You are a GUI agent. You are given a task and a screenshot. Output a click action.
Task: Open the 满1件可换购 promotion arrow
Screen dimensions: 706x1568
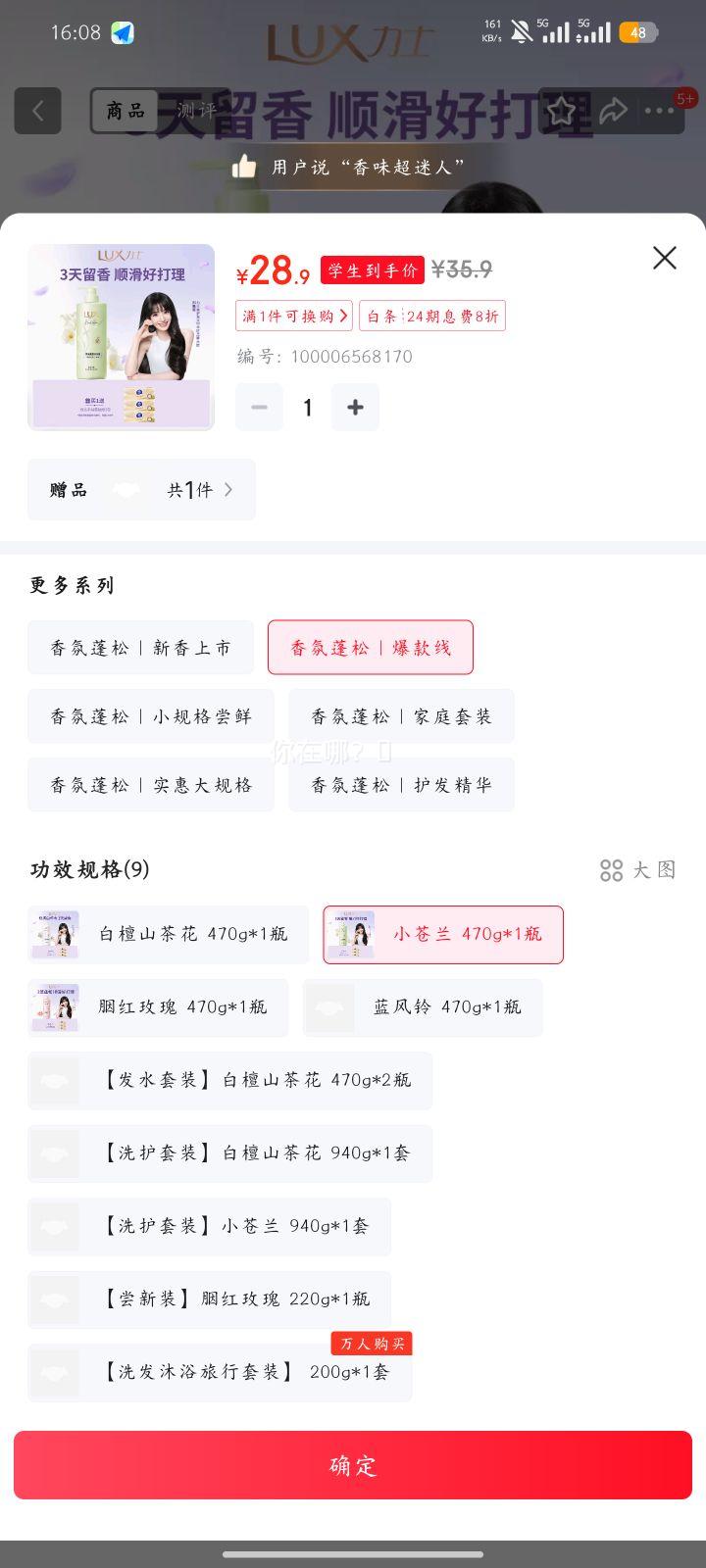[292, 317]
